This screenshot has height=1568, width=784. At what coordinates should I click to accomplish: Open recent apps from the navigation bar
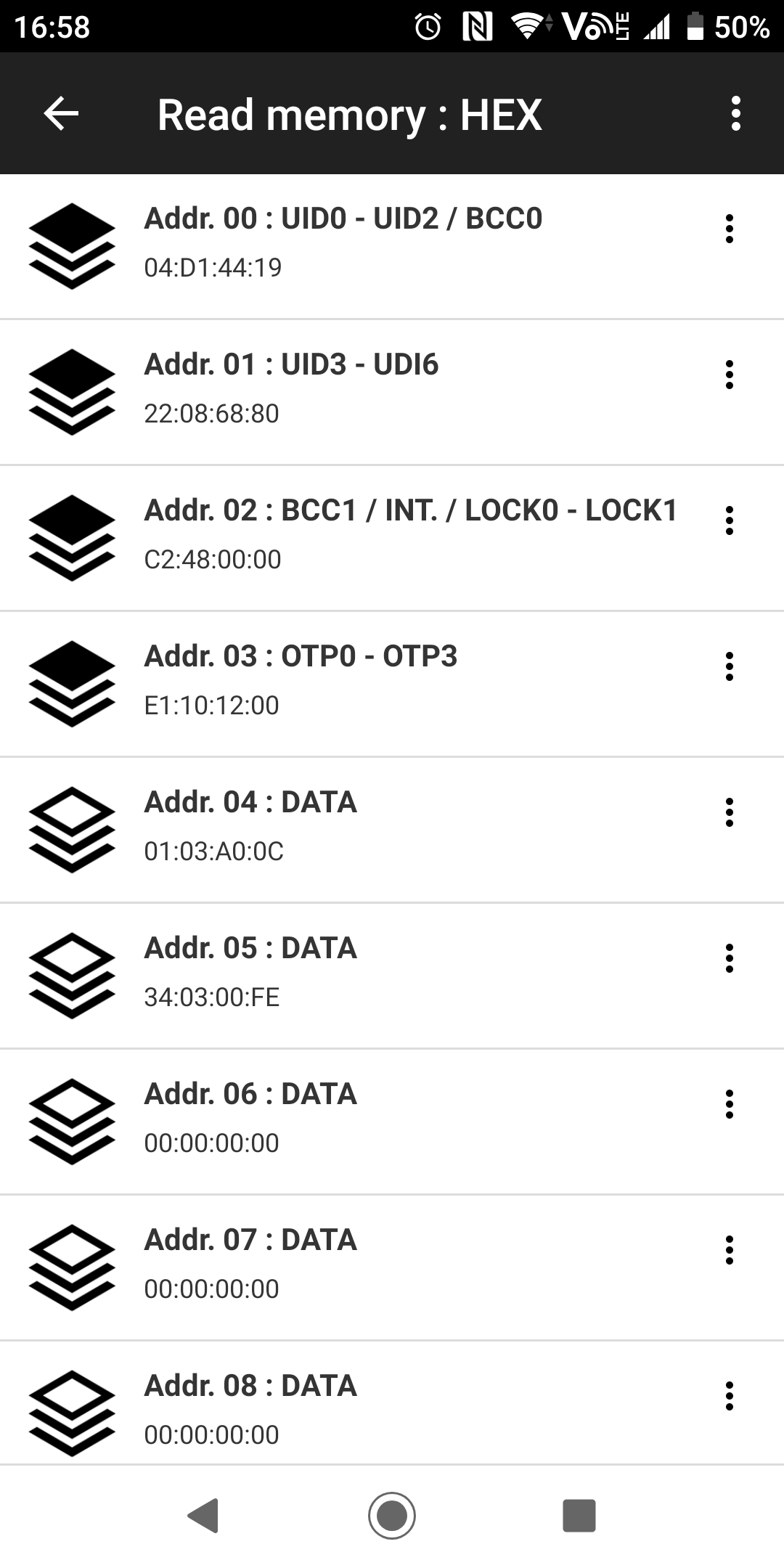(x=579, y=1515)
